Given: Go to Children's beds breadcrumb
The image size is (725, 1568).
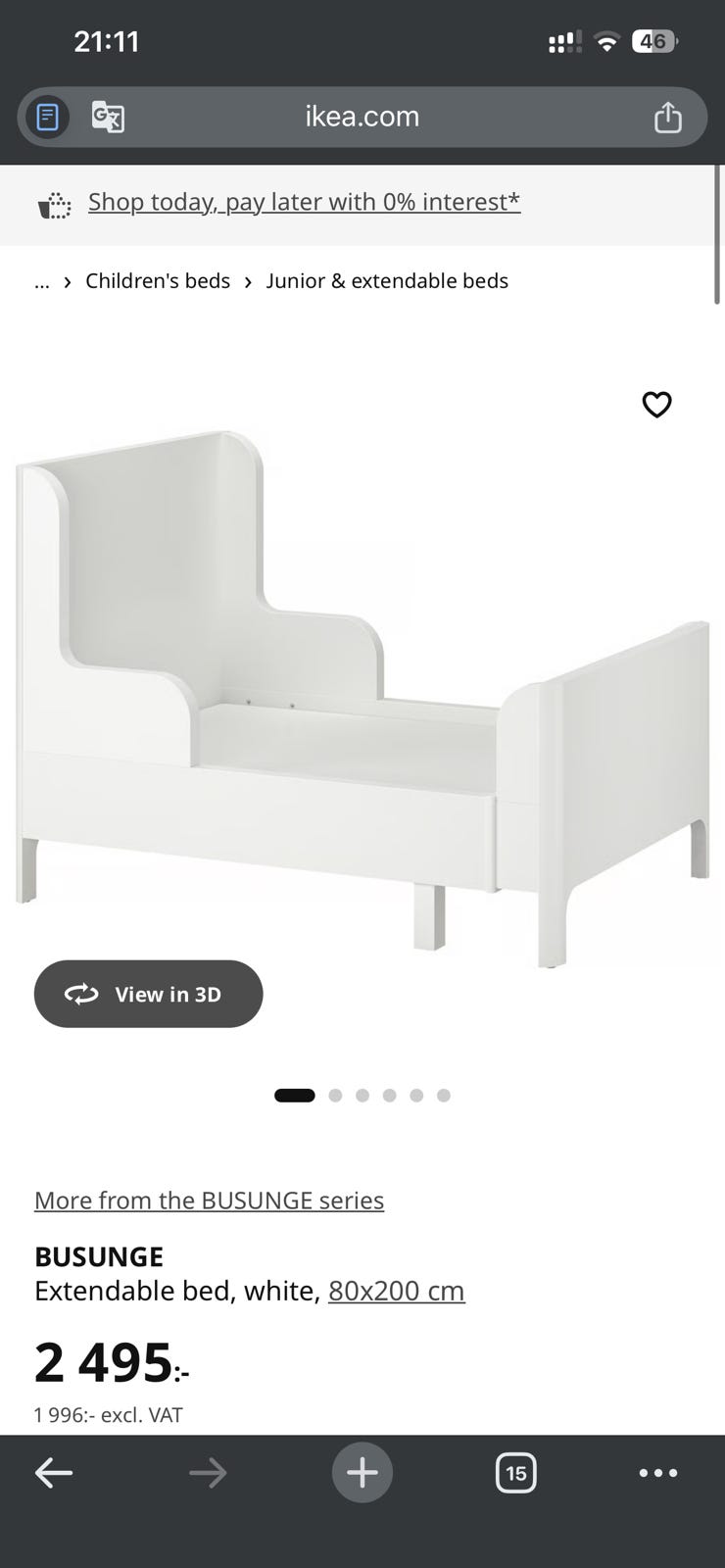Looking at the screenshot, I should point(158,281).
